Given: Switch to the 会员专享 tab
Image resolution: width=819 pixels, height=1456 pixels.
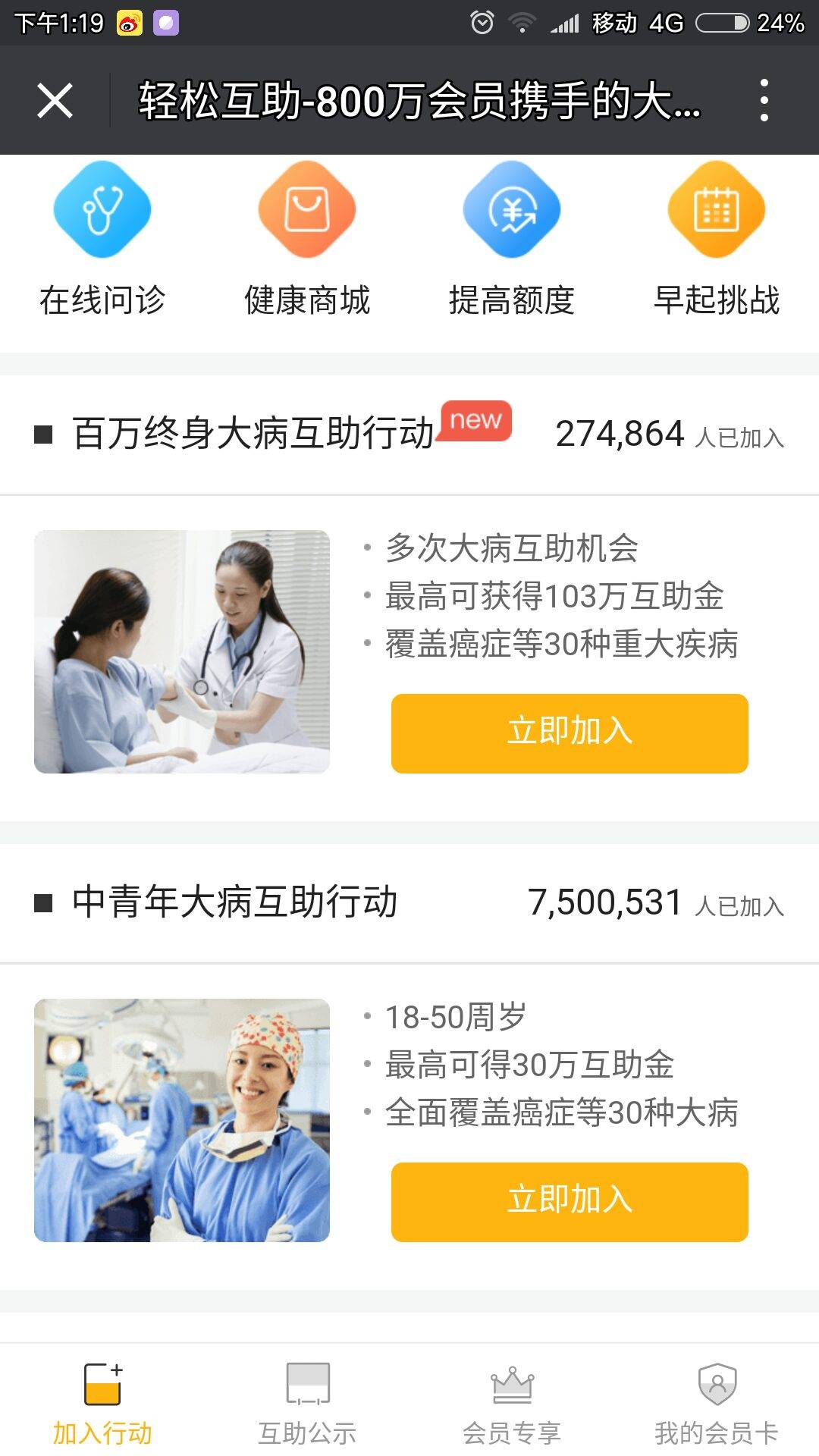Looking at the screenshot, I should tap(512, 1401).
